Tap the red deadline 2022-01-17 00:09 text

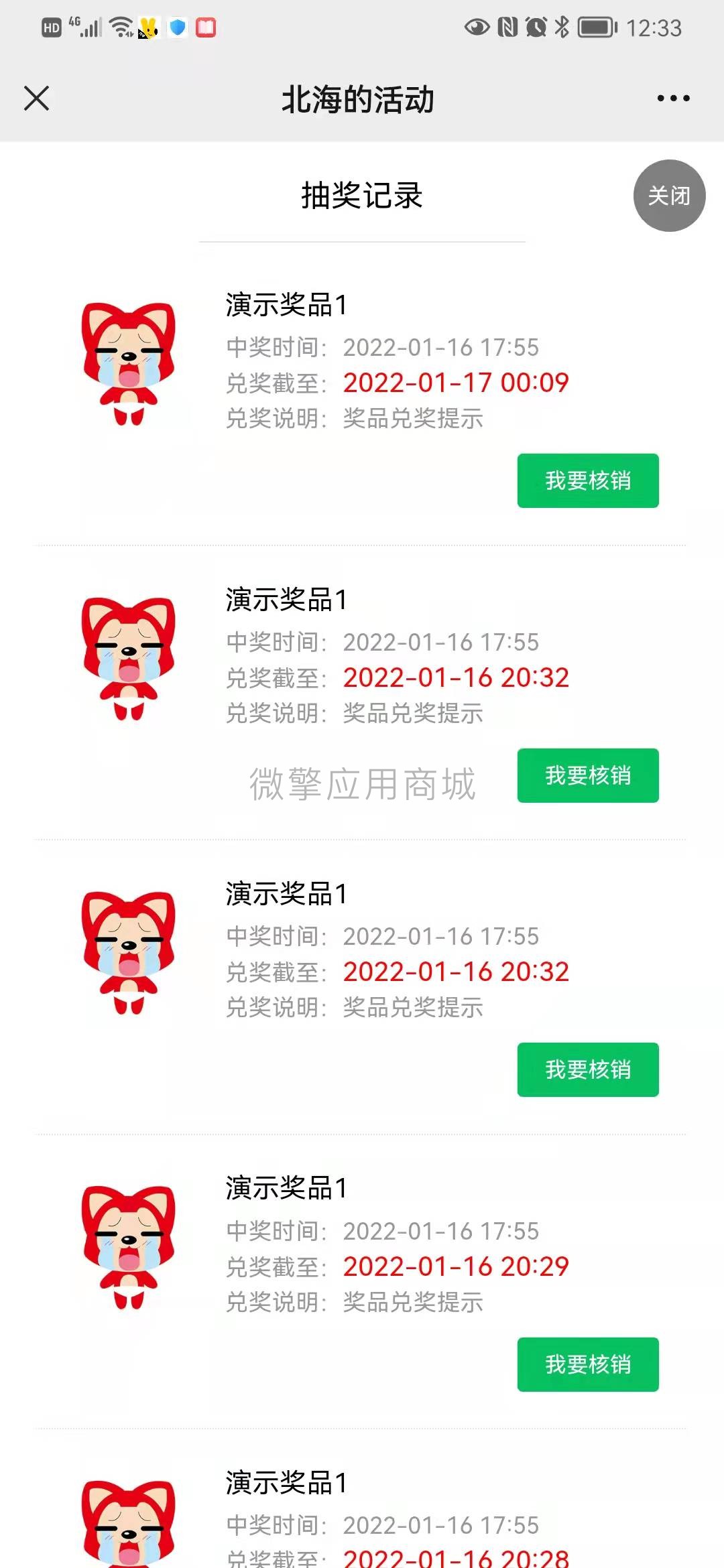tap(455, 383)
